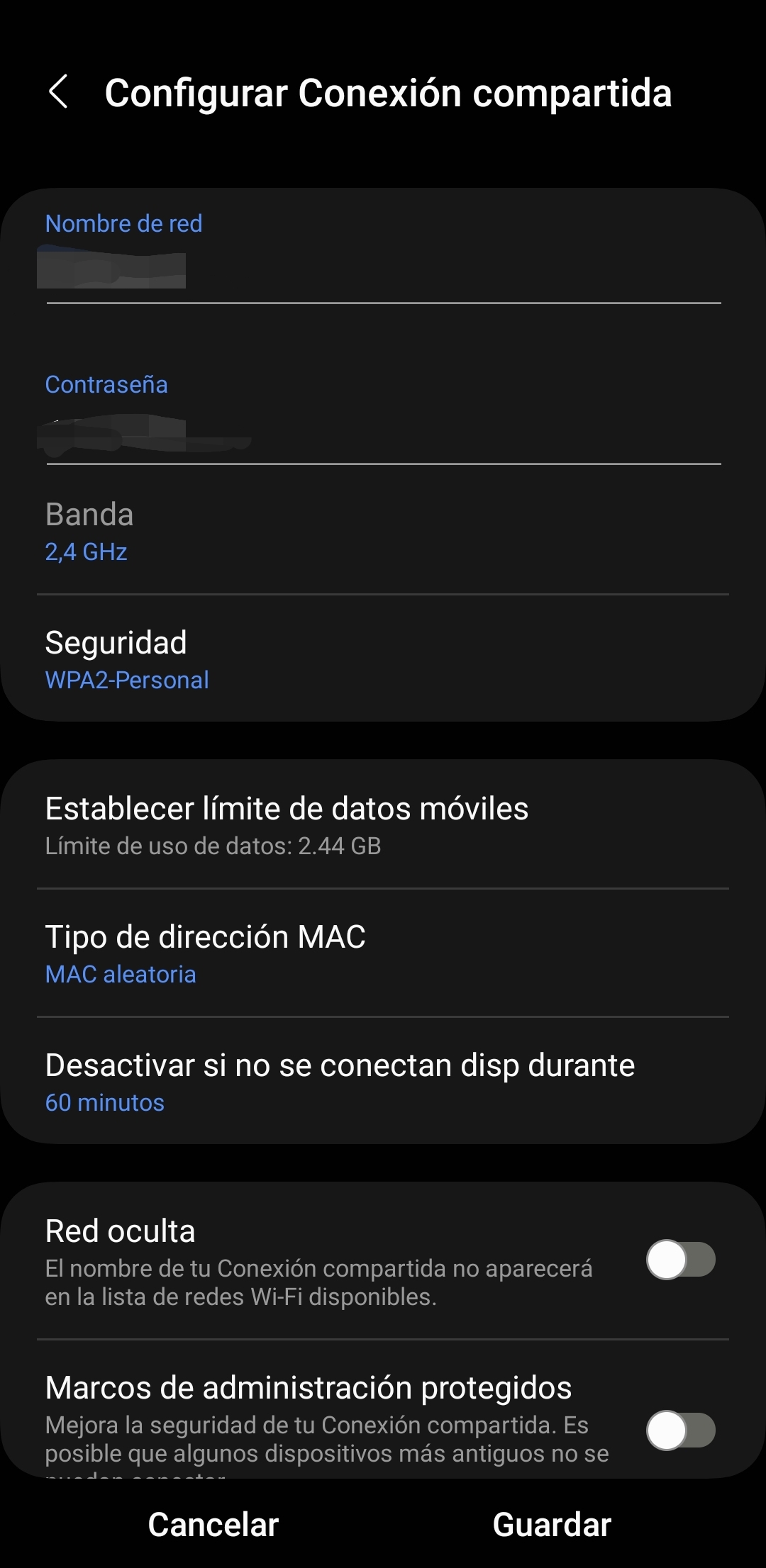766x1568 pixels.
Task: Turn on Marcos de administración protegidos
Action: [x=680, y=1430]
